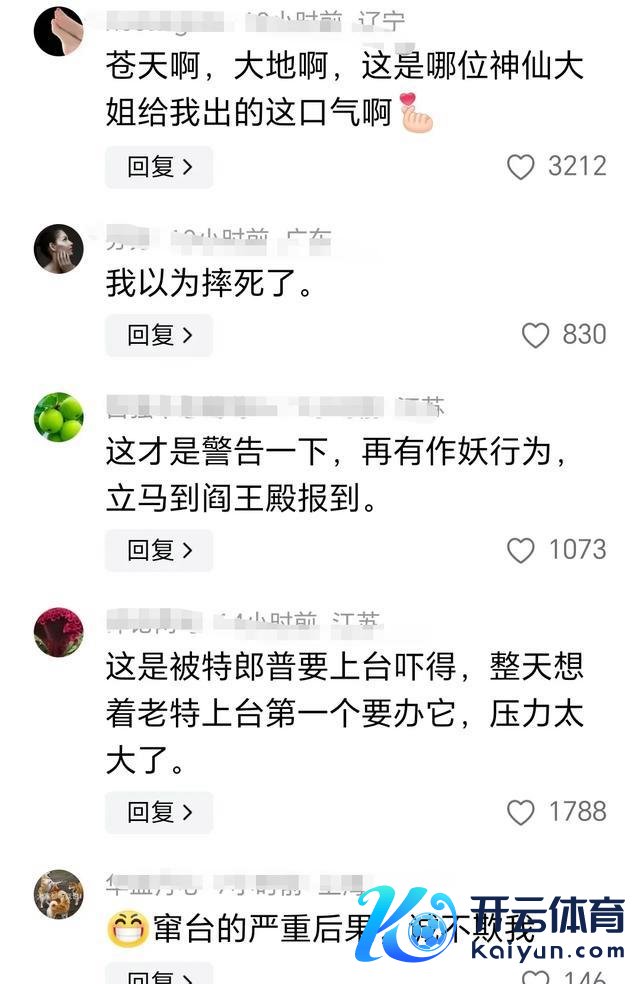Like the 我以为摔死了 comment
This screenshot has height=984, width=640.
pos(536,335)
